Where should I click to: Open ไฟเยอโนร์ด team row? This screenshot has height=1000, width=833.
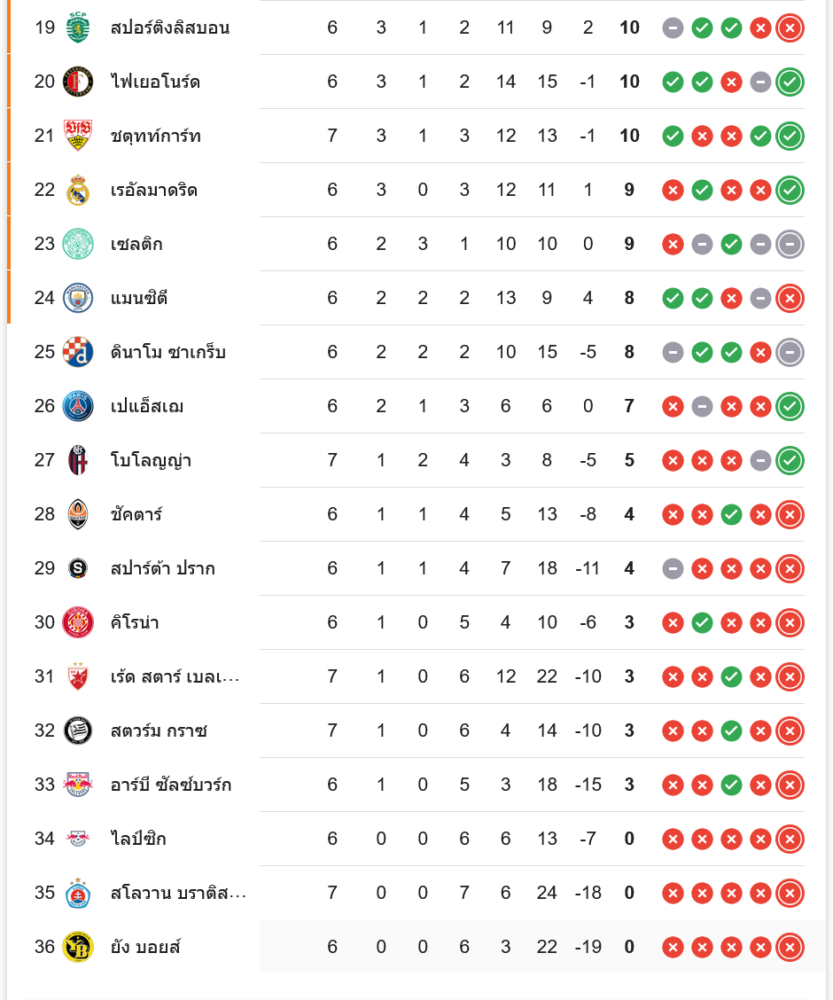coord(155,82)
